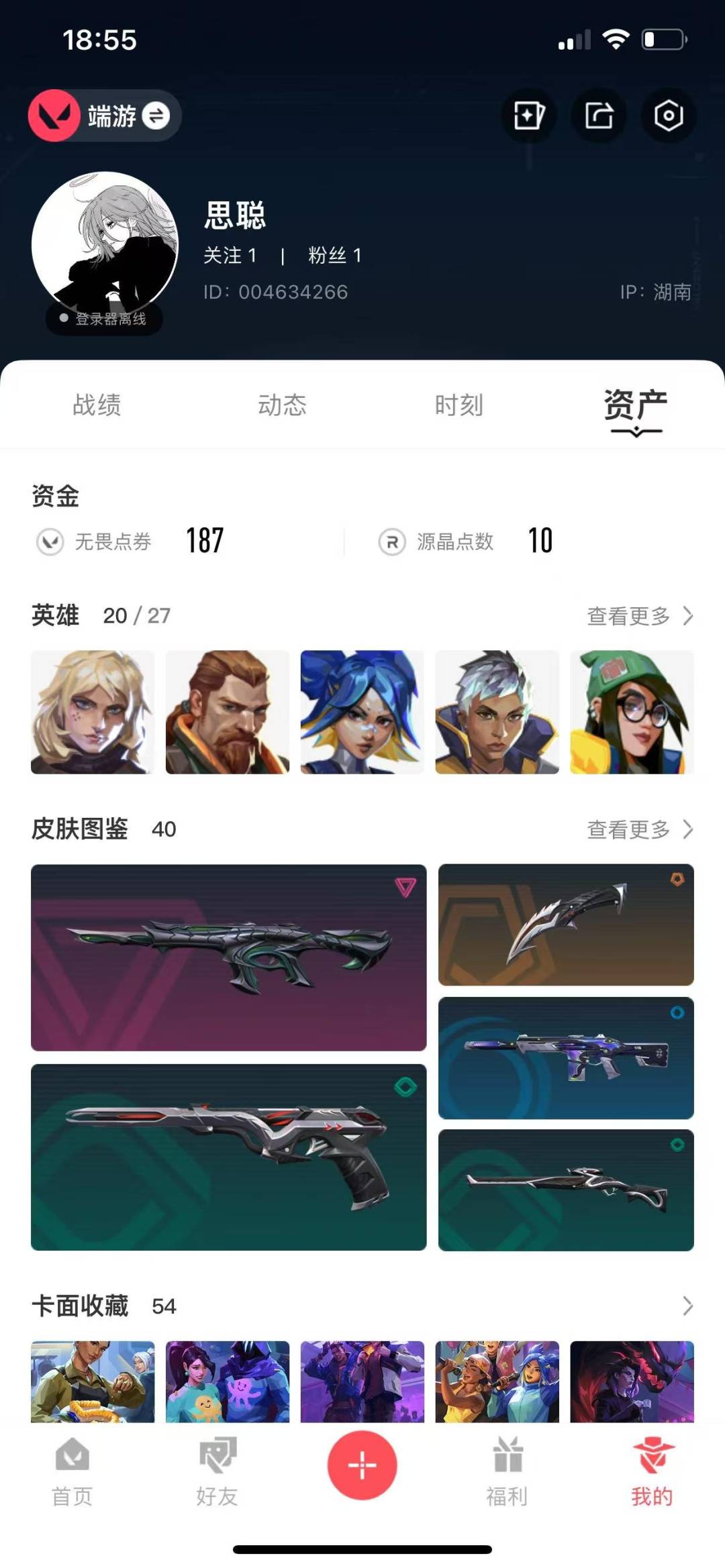Switch to the 时刻 tab

(459, 405)
